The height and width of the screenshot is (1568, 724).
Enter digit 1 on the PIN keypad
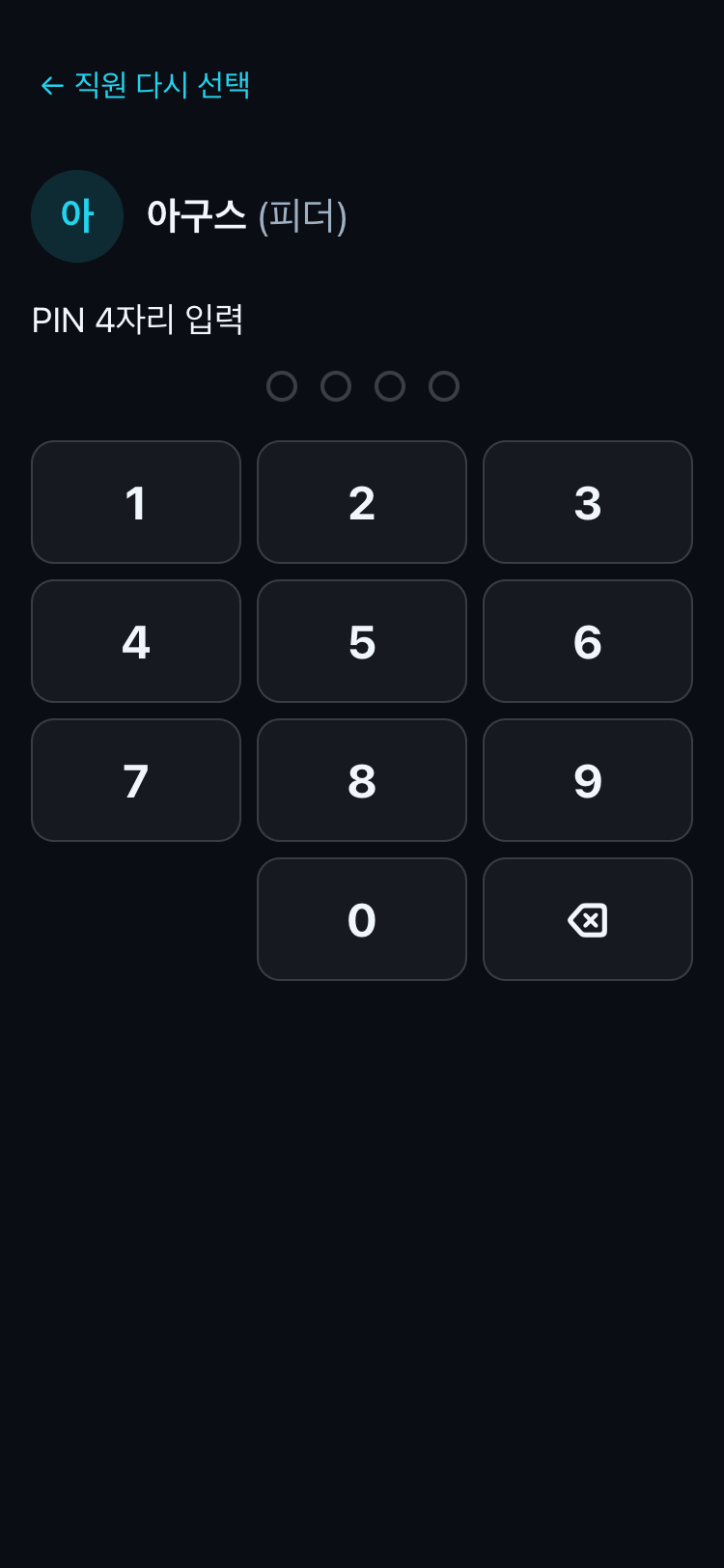136,502
